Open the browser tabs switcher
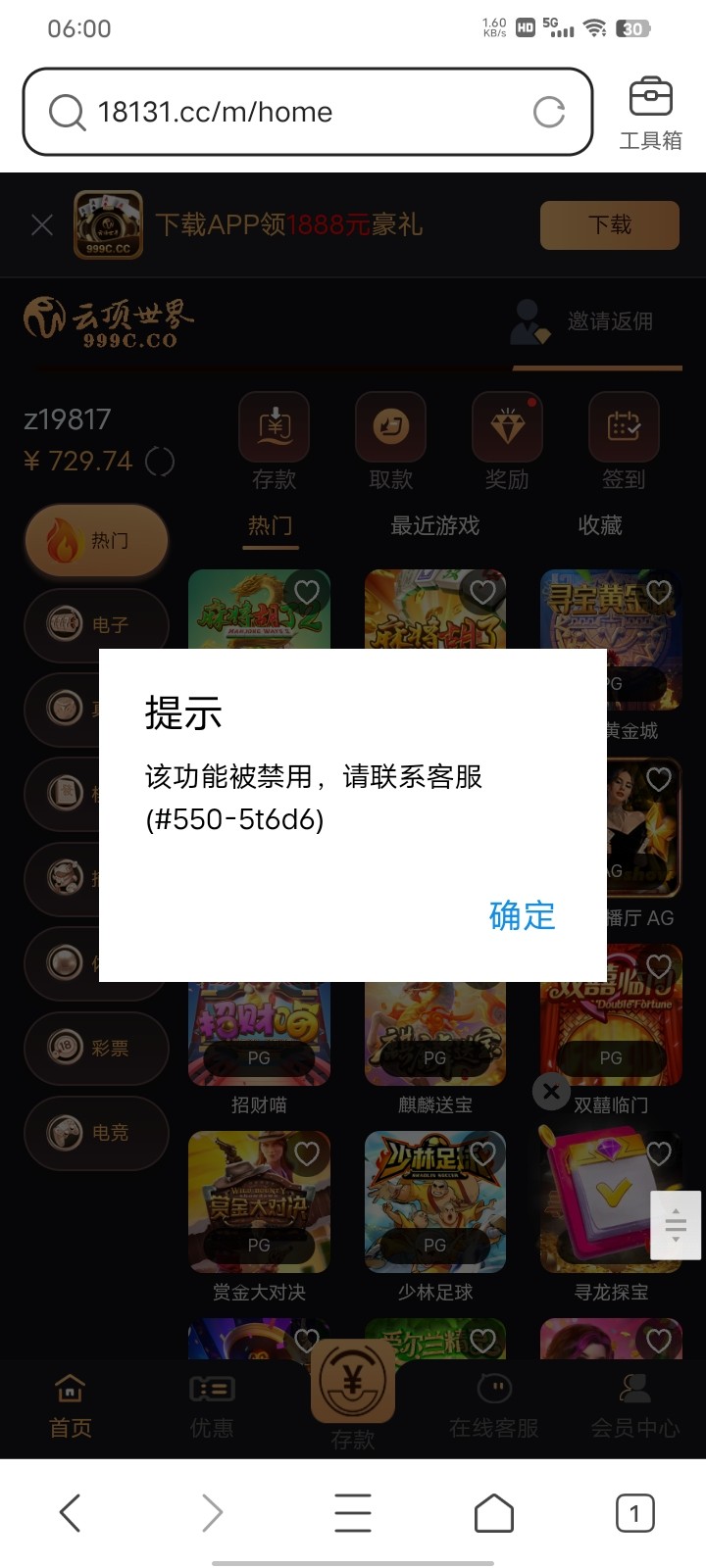The width and height of the screenshot is (706, 1568). [x=634, y=1513]
